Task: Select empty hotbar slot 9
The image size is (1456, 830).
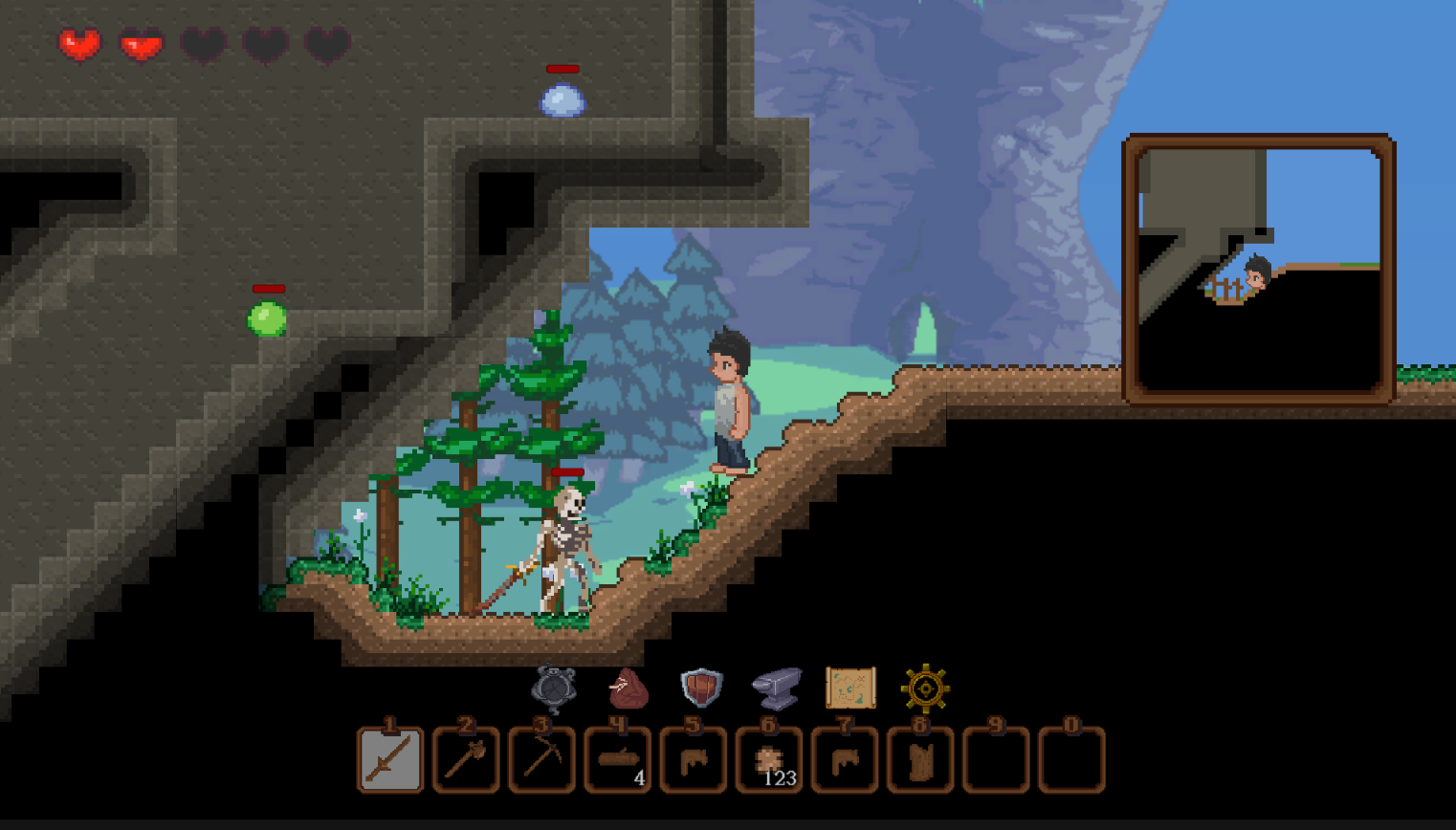Action: point(995,760)
